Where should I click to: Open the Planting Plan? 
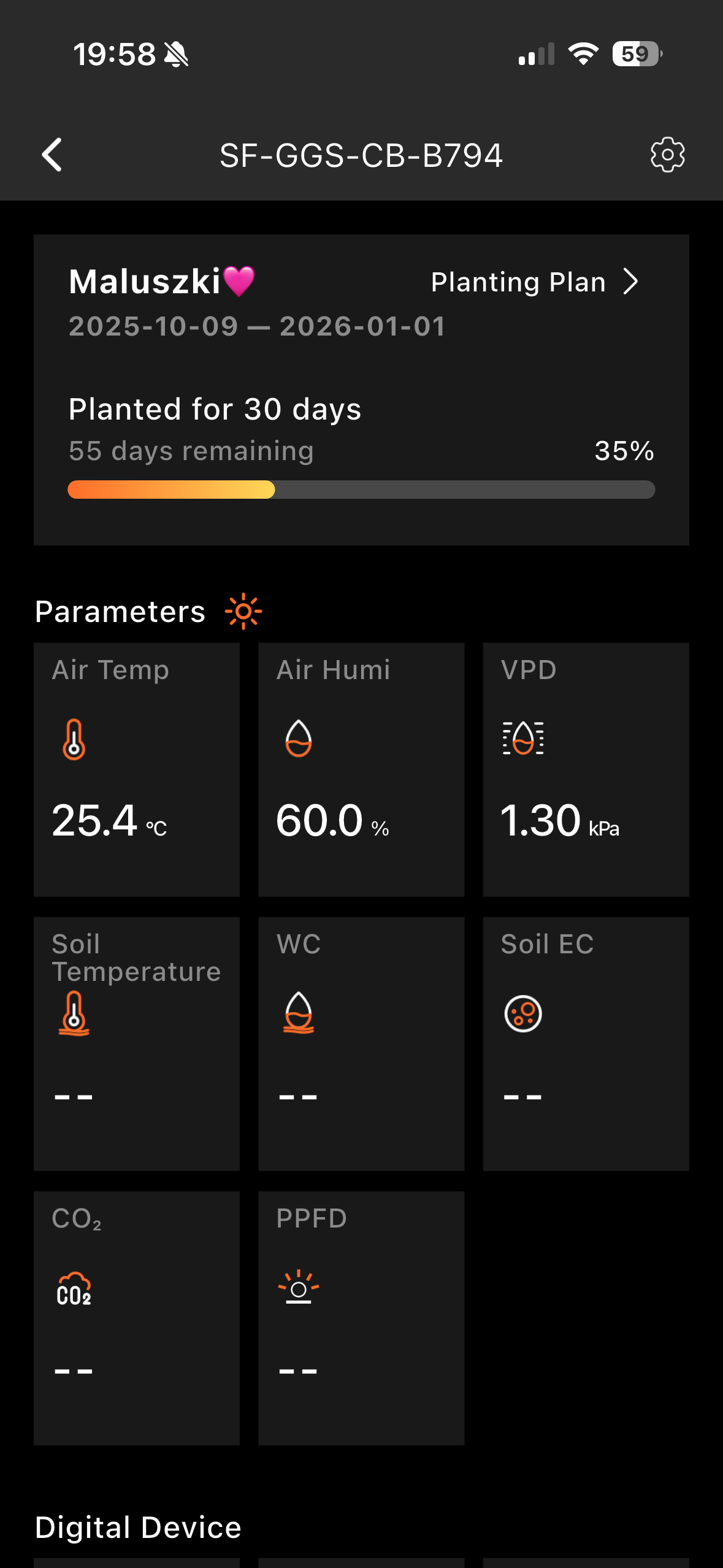point(534,282)
